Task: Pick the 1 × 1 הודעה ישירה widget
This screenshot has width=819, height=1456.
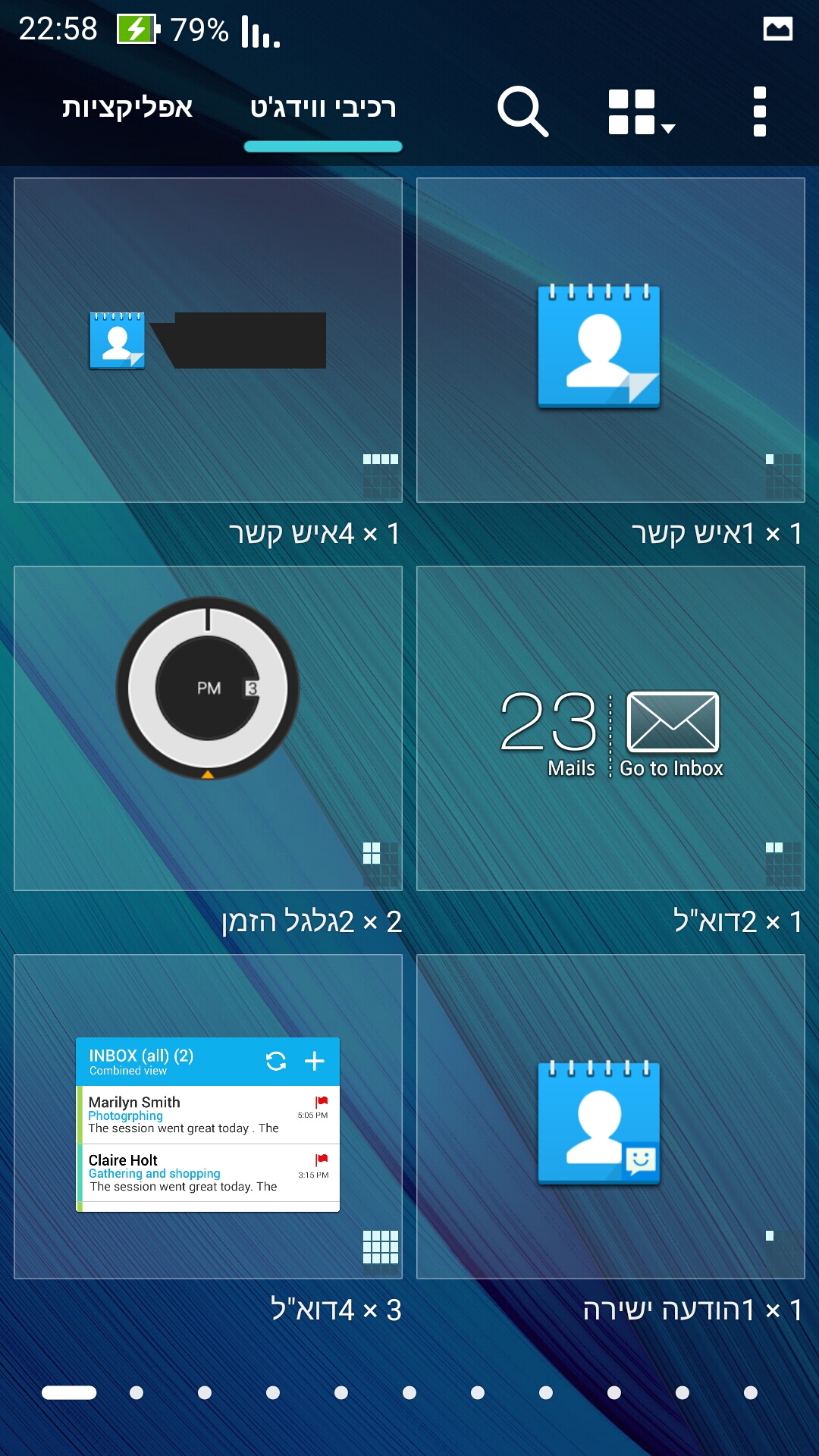Action: [610, 1116]
